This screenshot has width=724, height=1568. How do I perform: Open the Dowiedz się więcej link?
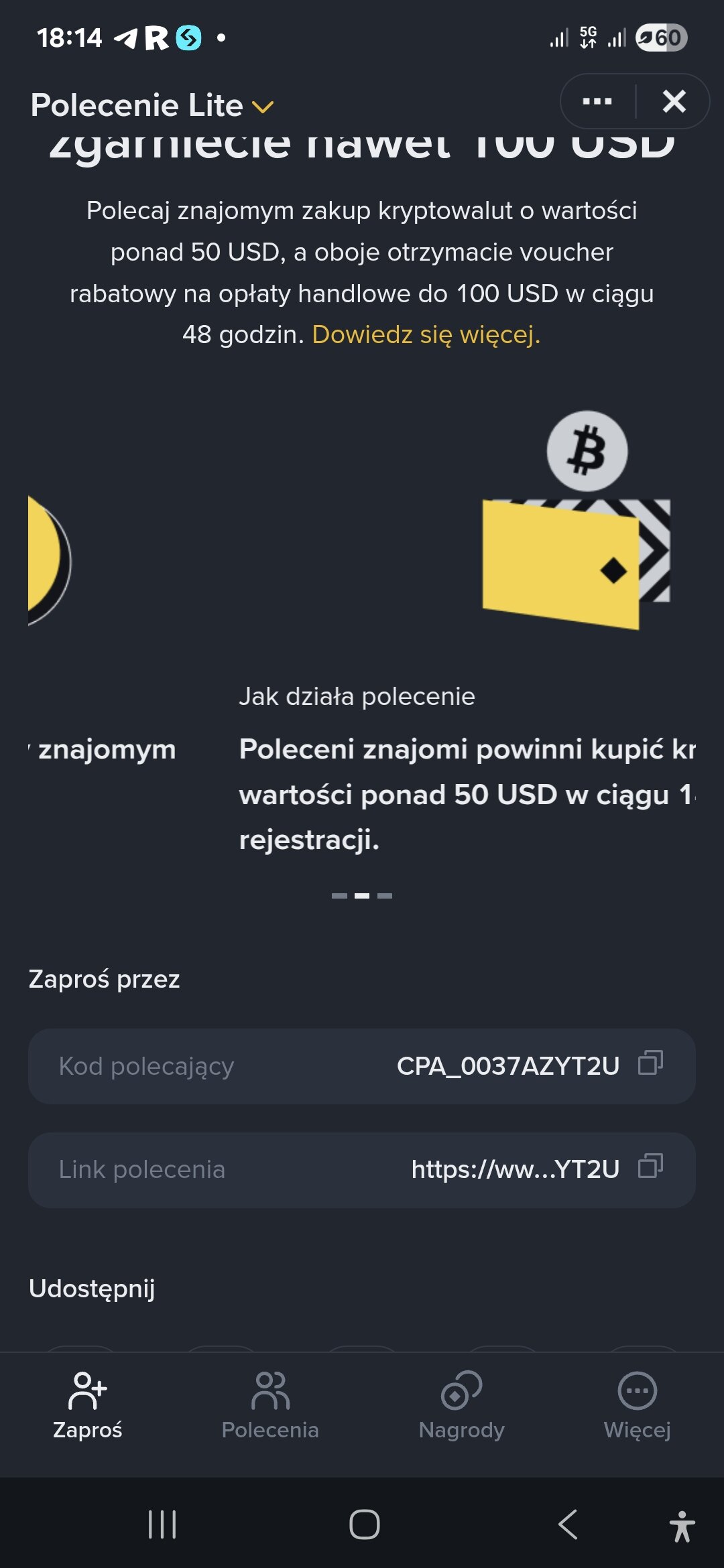426,334
